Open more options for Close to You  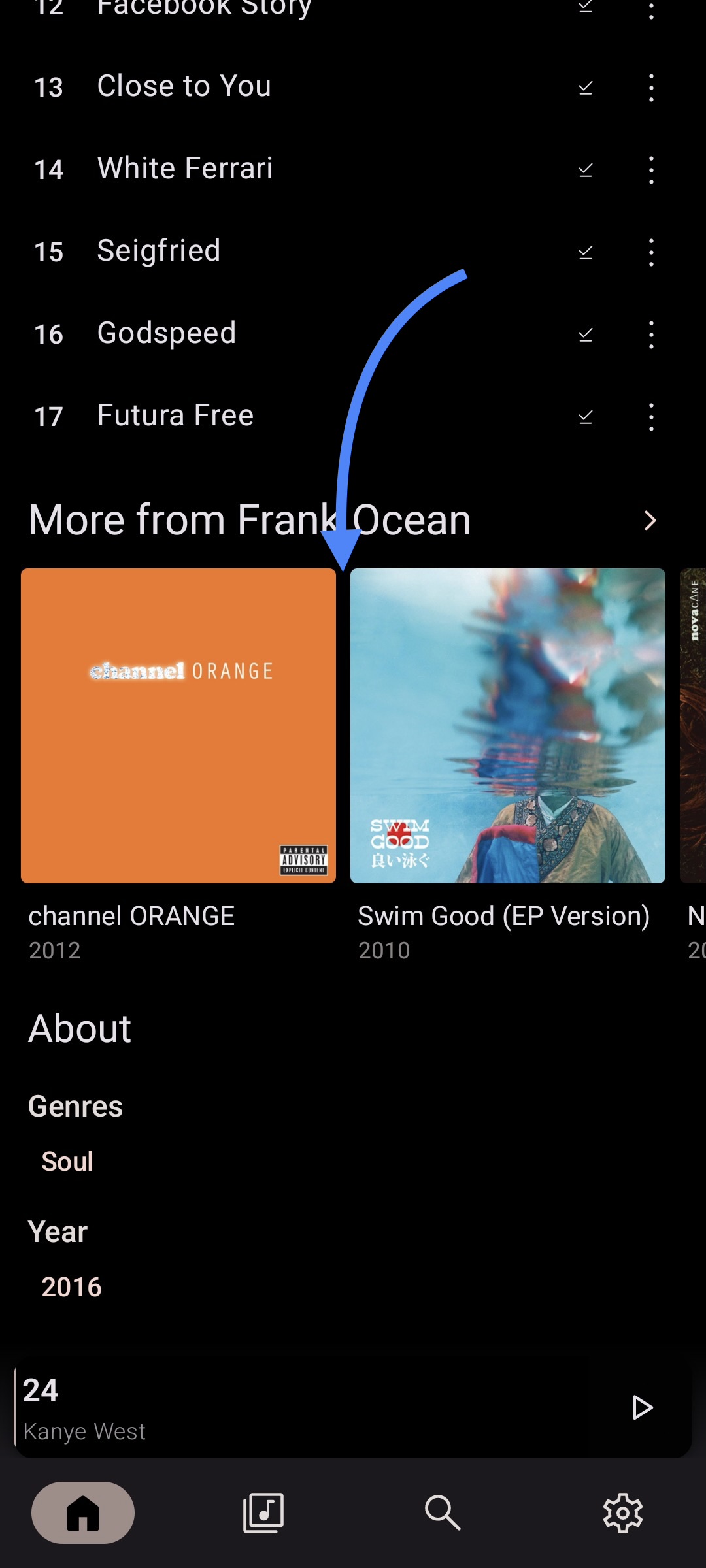tap(651, 88)
